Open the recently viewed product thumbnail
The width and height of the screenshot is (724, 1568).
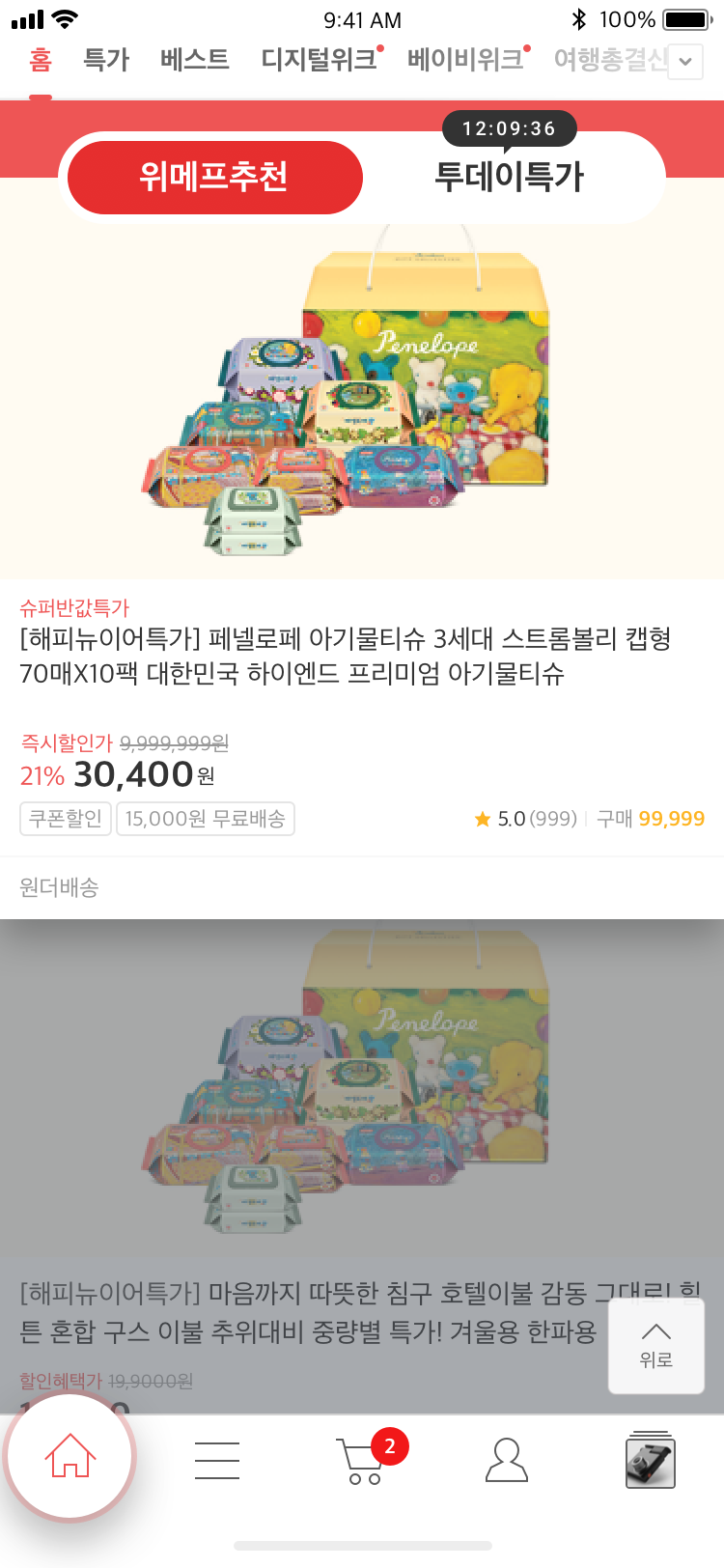pyautogui.click(x=650, y=1460)
